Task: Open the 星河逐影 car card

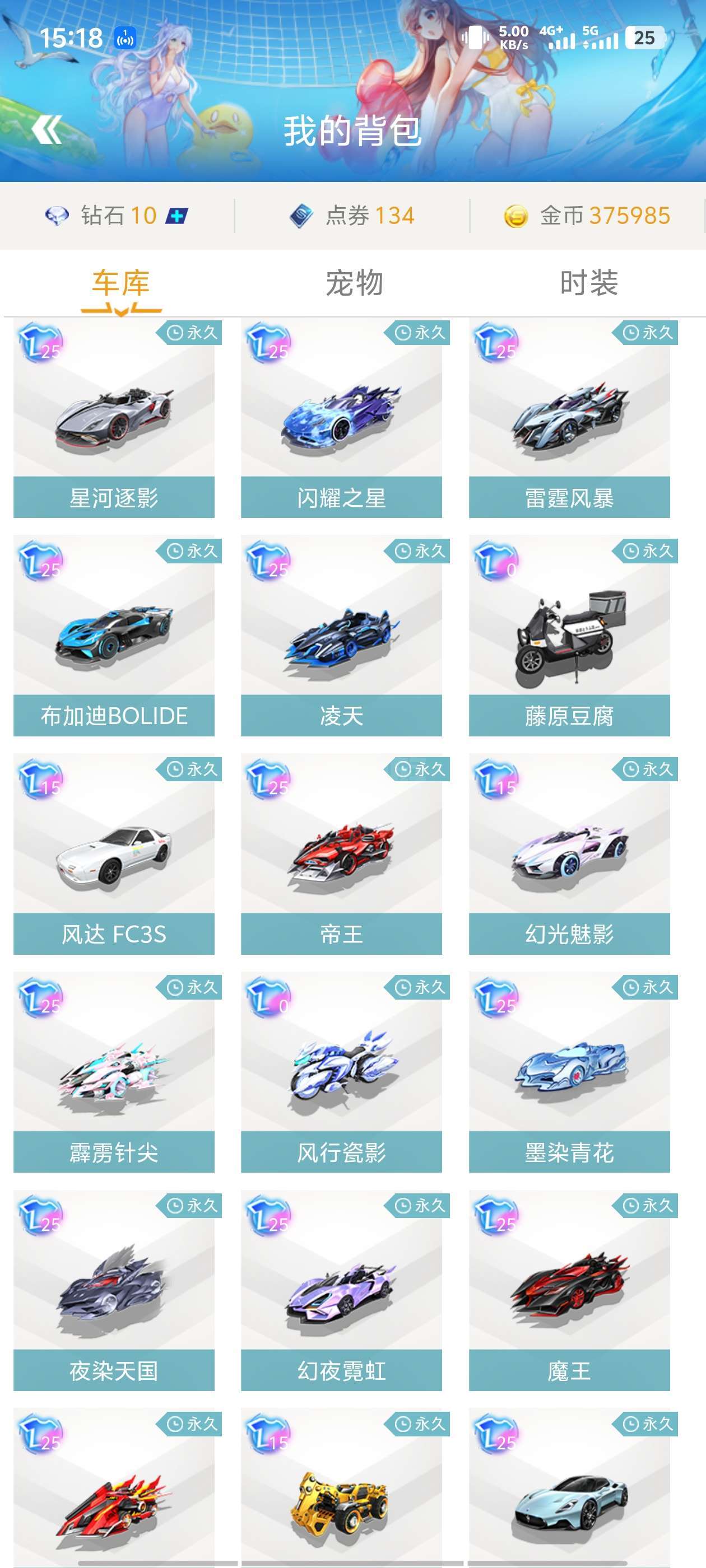Action: pyautogui.click(x=114, y=420)
